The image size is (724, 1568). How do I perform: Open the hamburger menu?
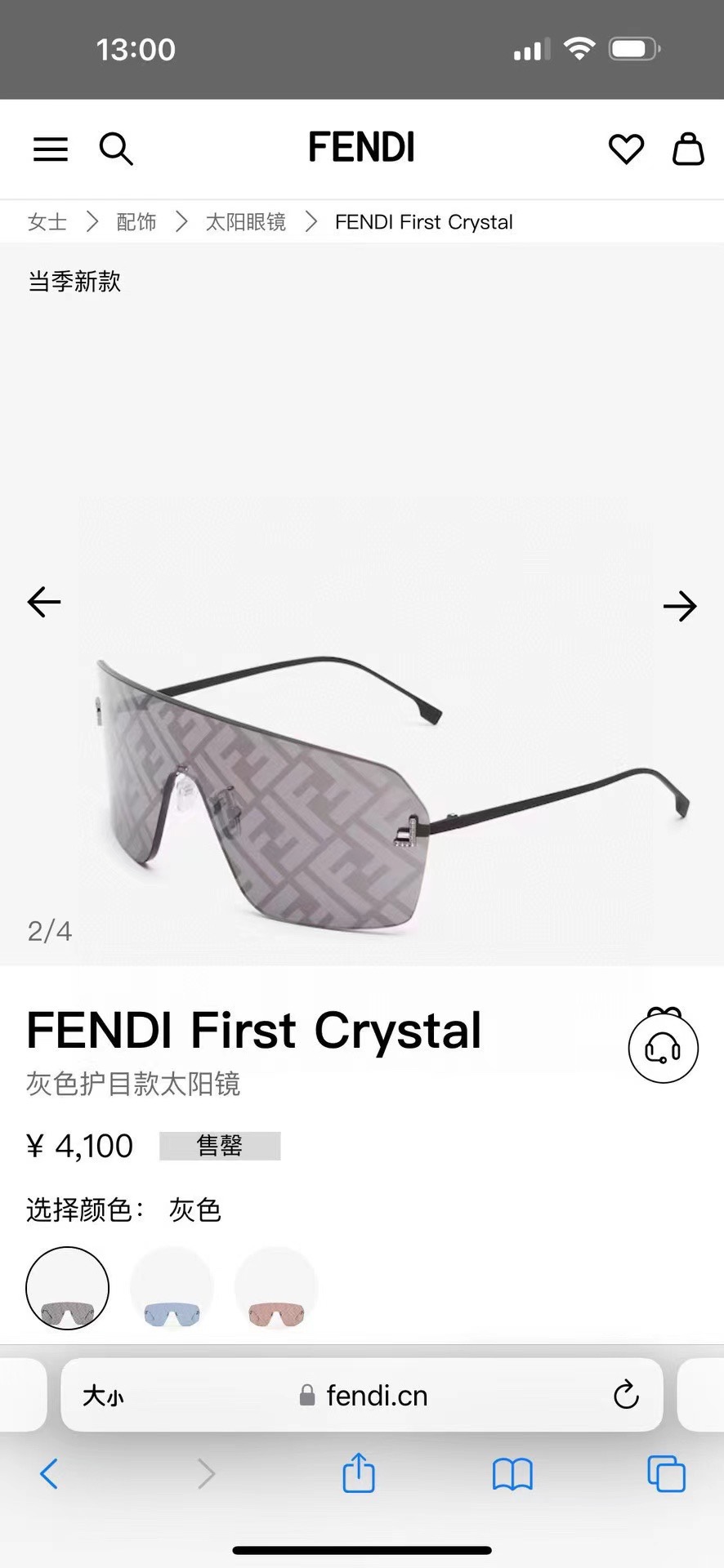point(51,149)
